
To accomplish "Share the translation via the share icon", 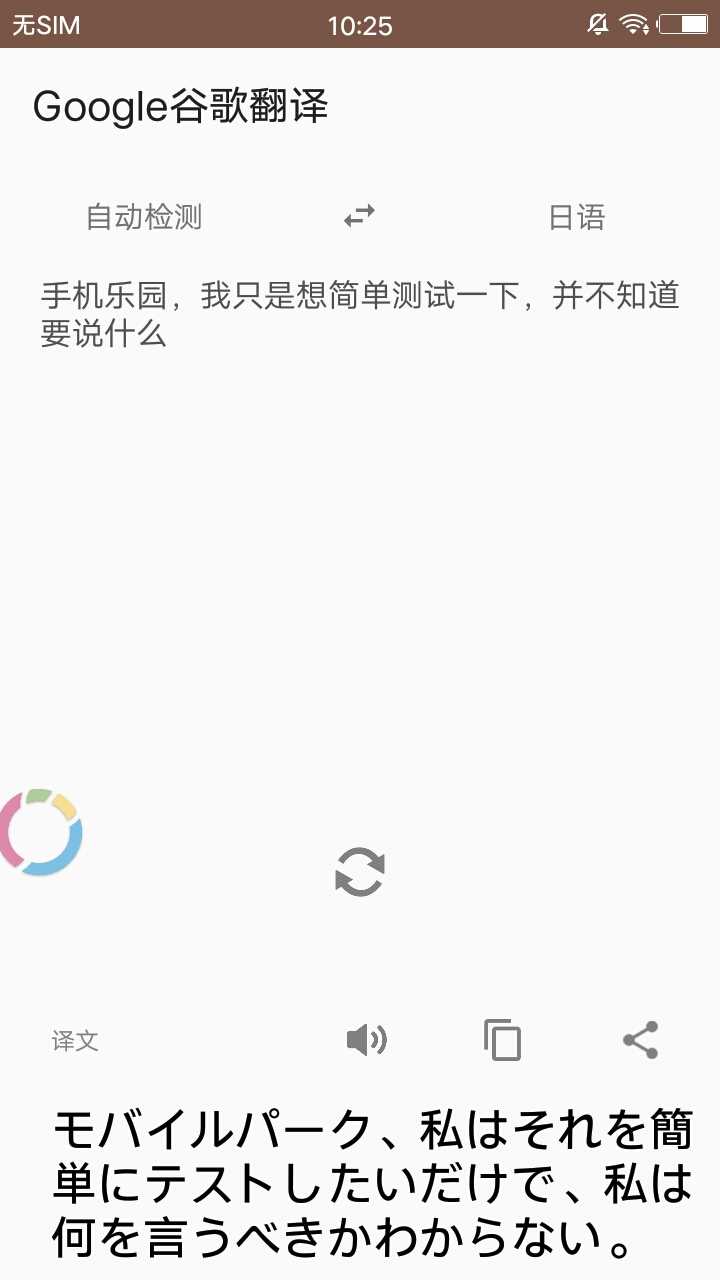I will pyautogui.click(x=640, y=1040).
